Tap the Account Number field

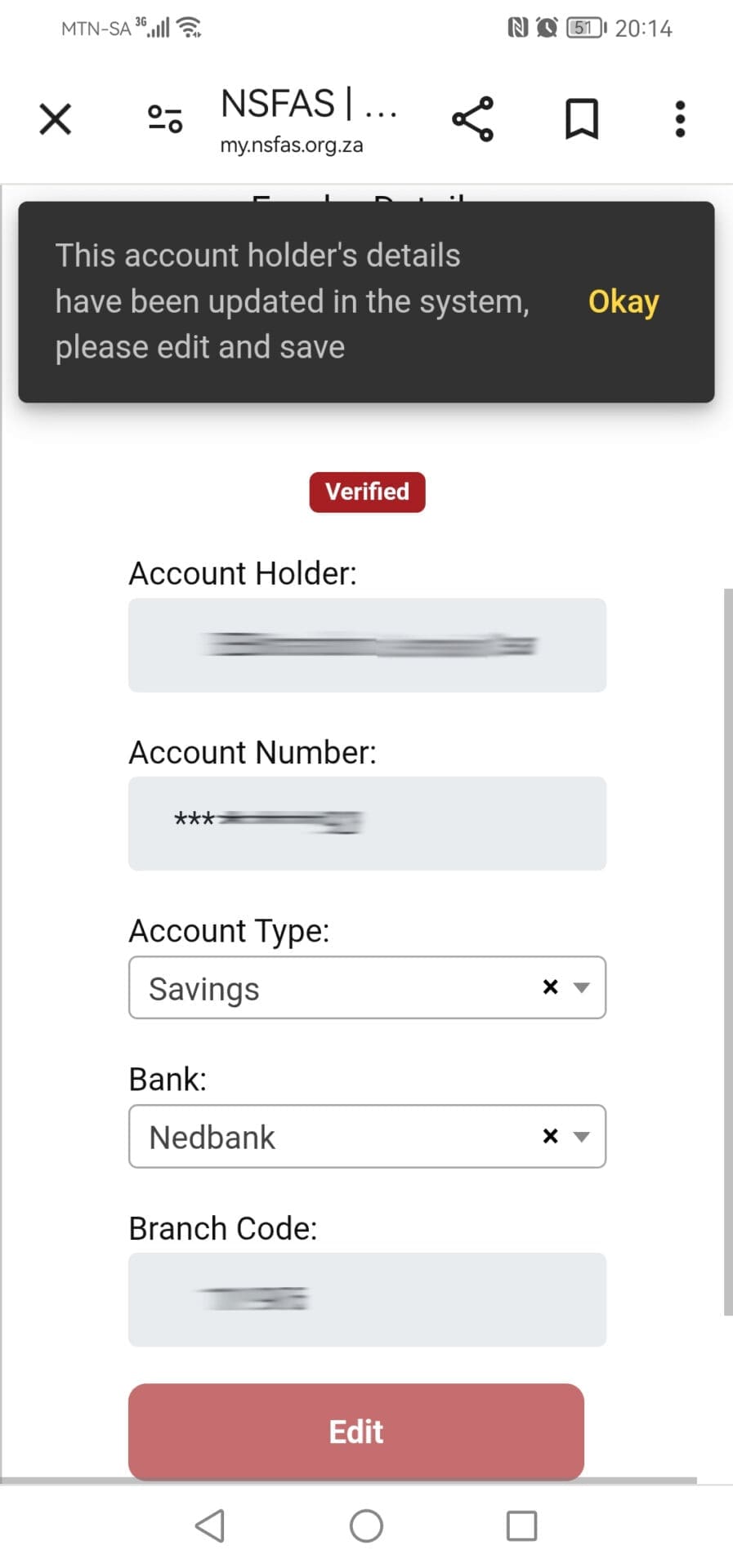pos(368,823)
